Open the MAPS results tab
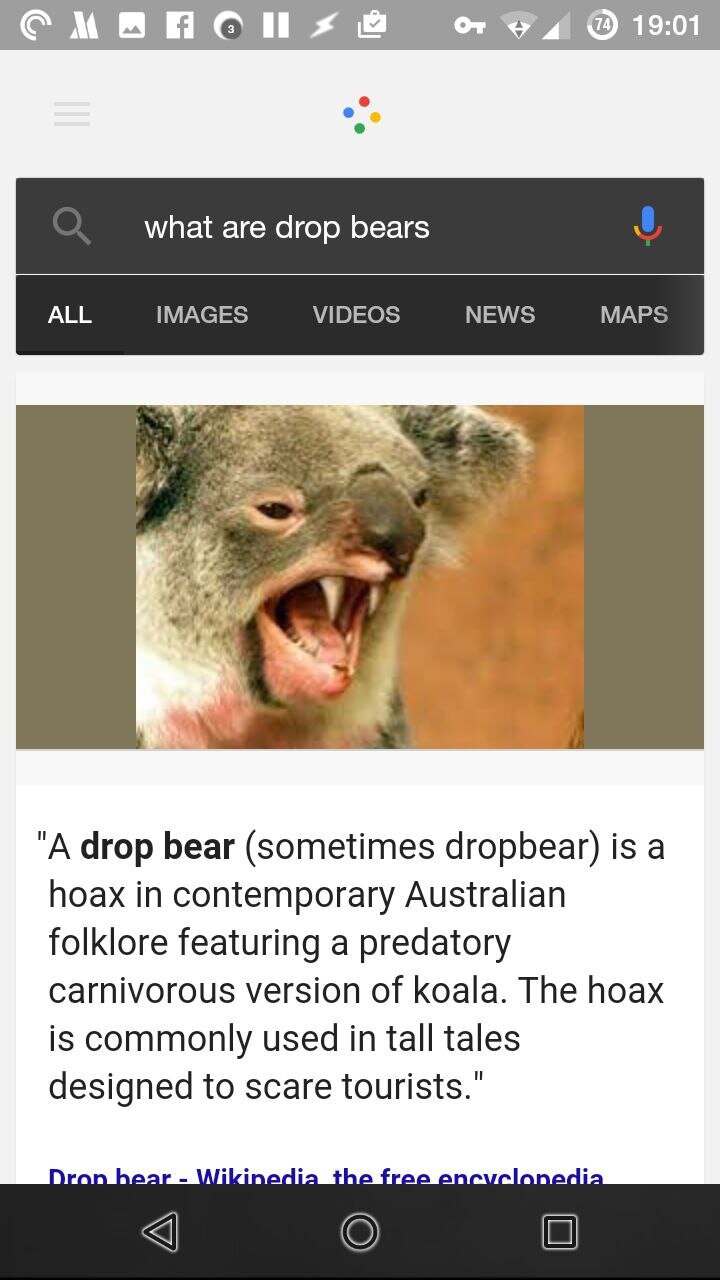The width and height of the screenshot is (720, 1280). [633, 314]
